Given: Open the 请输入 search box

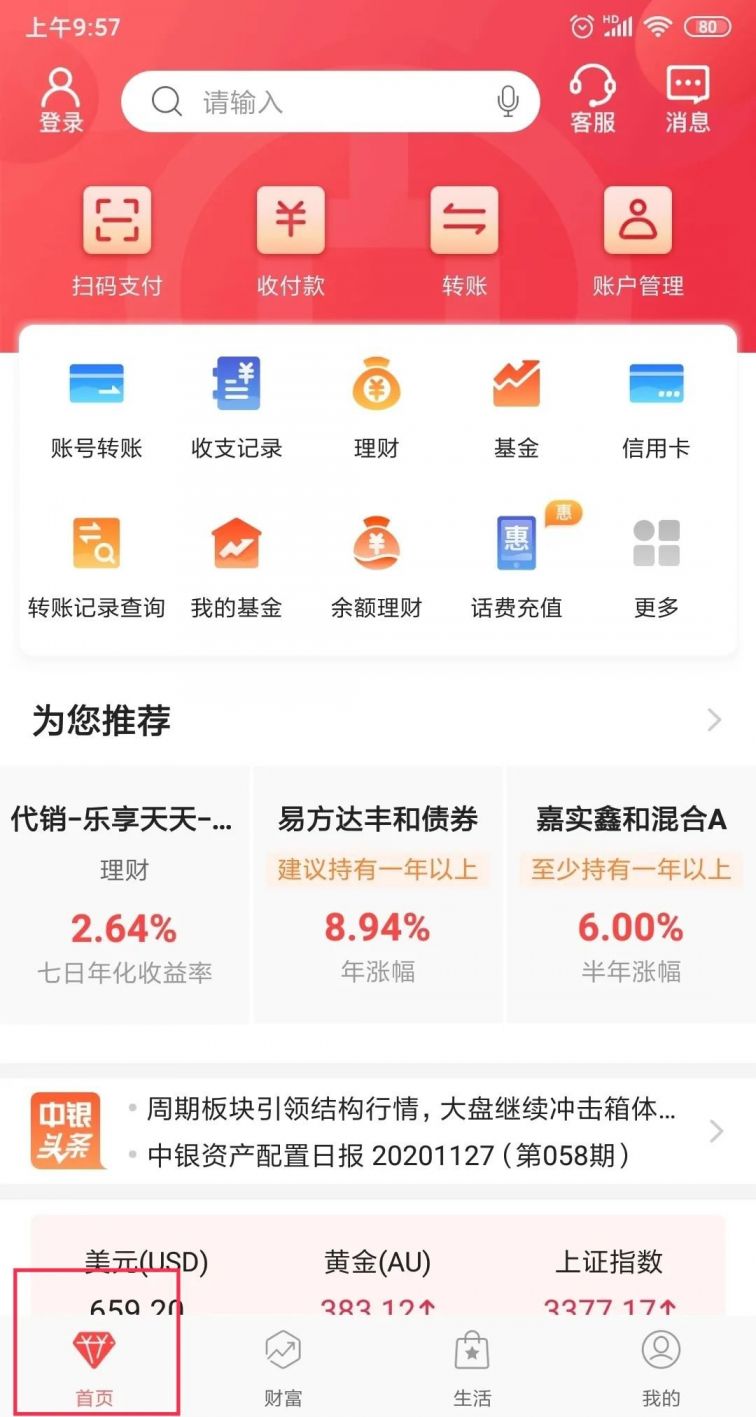Looking at the screenshot, I should 330,101.
